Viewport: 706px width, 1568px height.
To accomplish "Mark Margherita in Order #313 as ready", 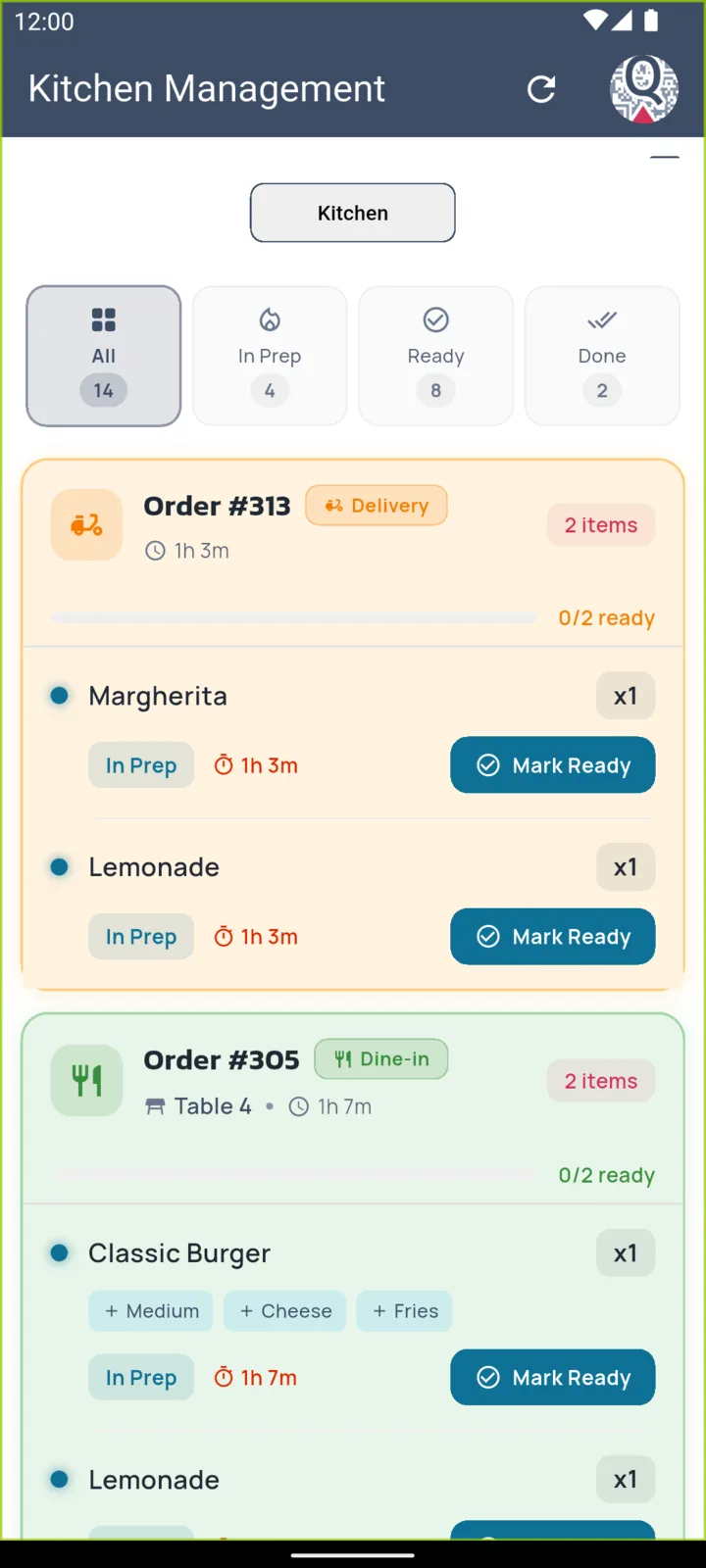I will 553,765.
